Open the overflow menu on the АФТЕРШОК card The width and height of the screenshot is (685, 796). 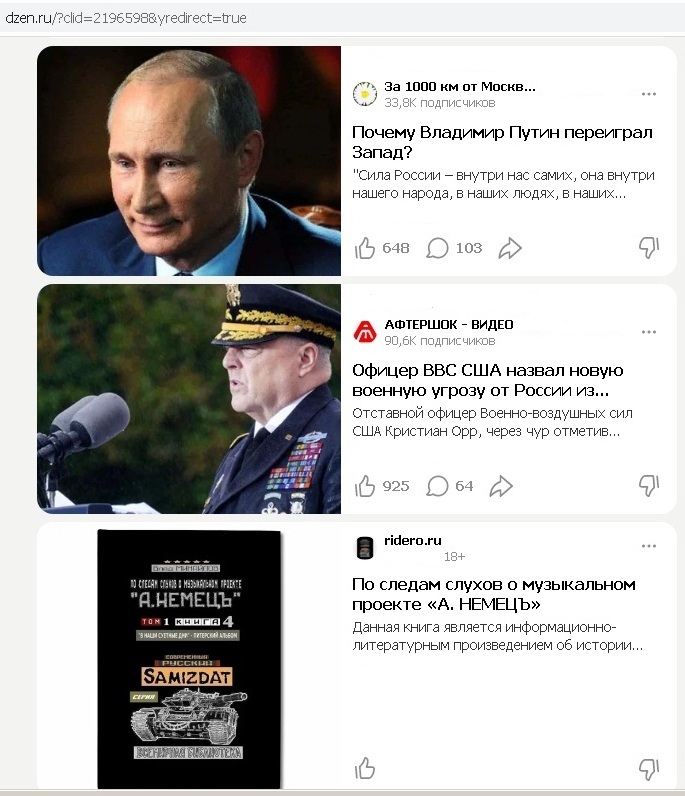649,332
